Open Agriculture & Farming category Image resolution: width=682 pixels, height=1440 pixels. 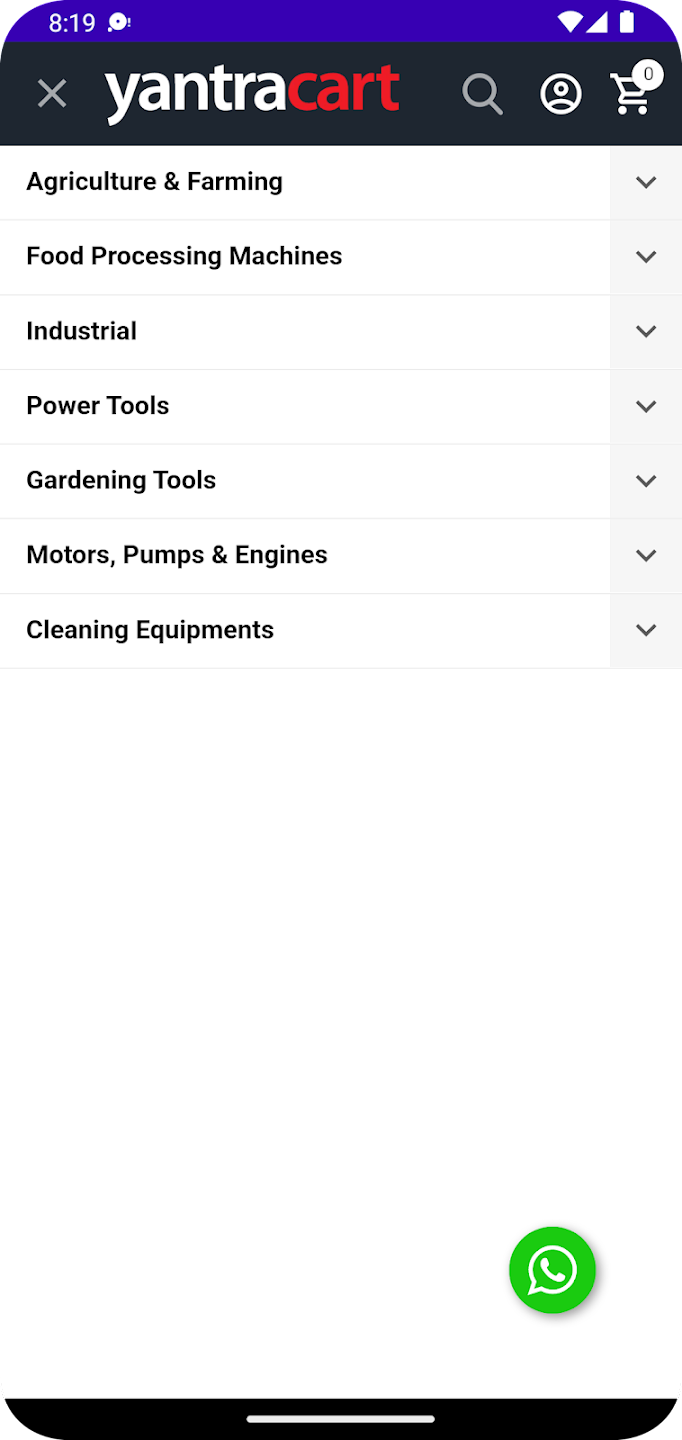(154, 182)
